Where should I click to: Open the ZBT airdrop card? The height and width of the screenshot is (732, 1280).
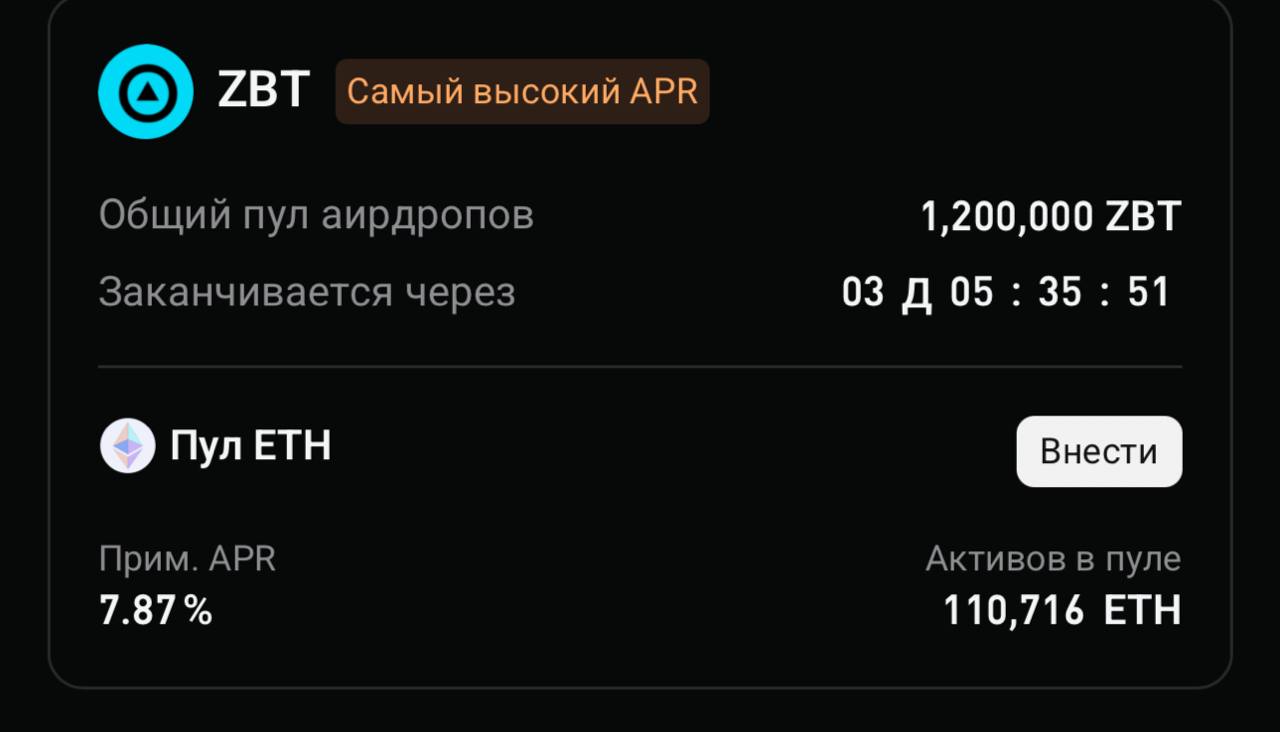click(264, 92)
